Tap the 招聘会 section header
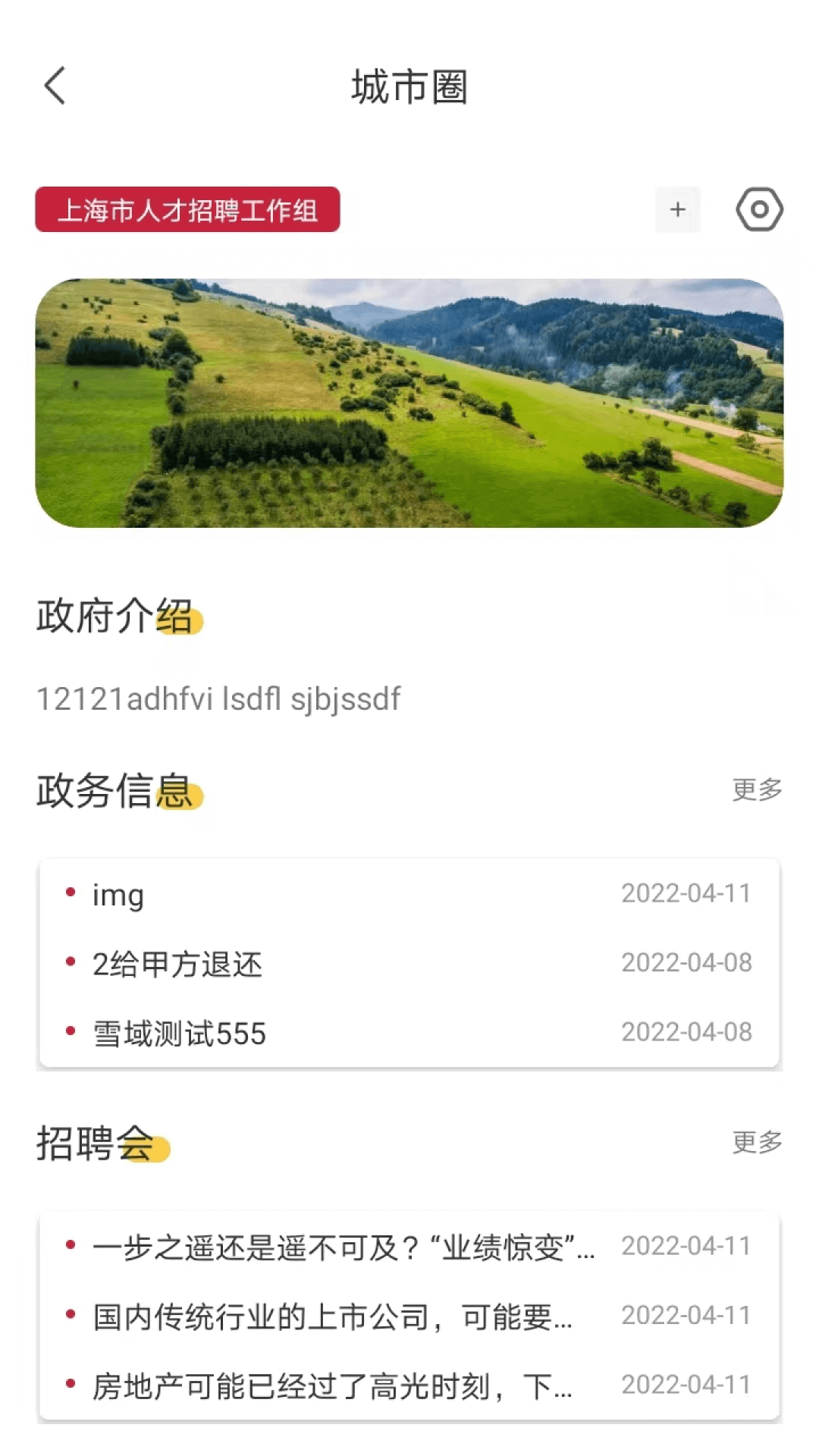 [99, 1139]
